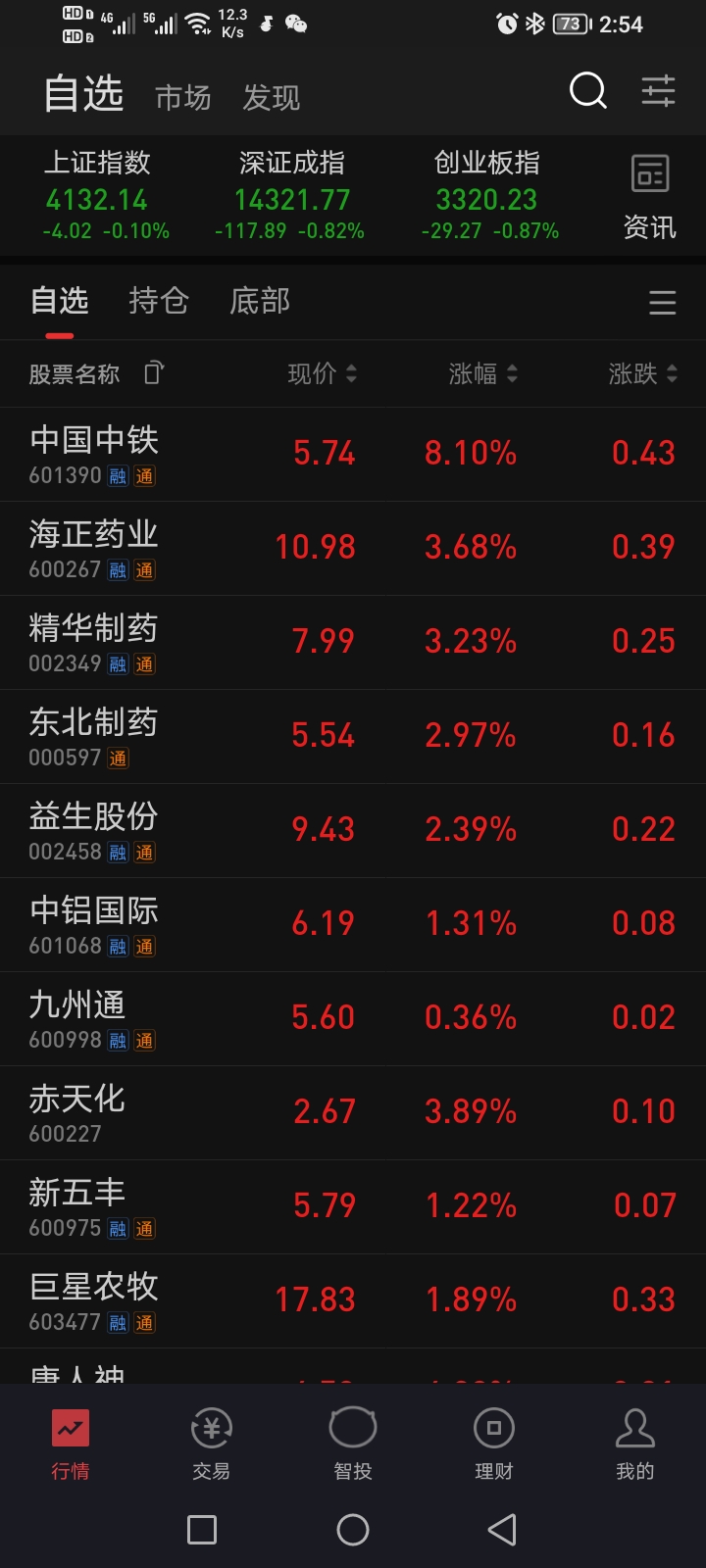The image size is (706, 1568).
Task: View 上证指数 index details
Action: [x=98, y=196]
